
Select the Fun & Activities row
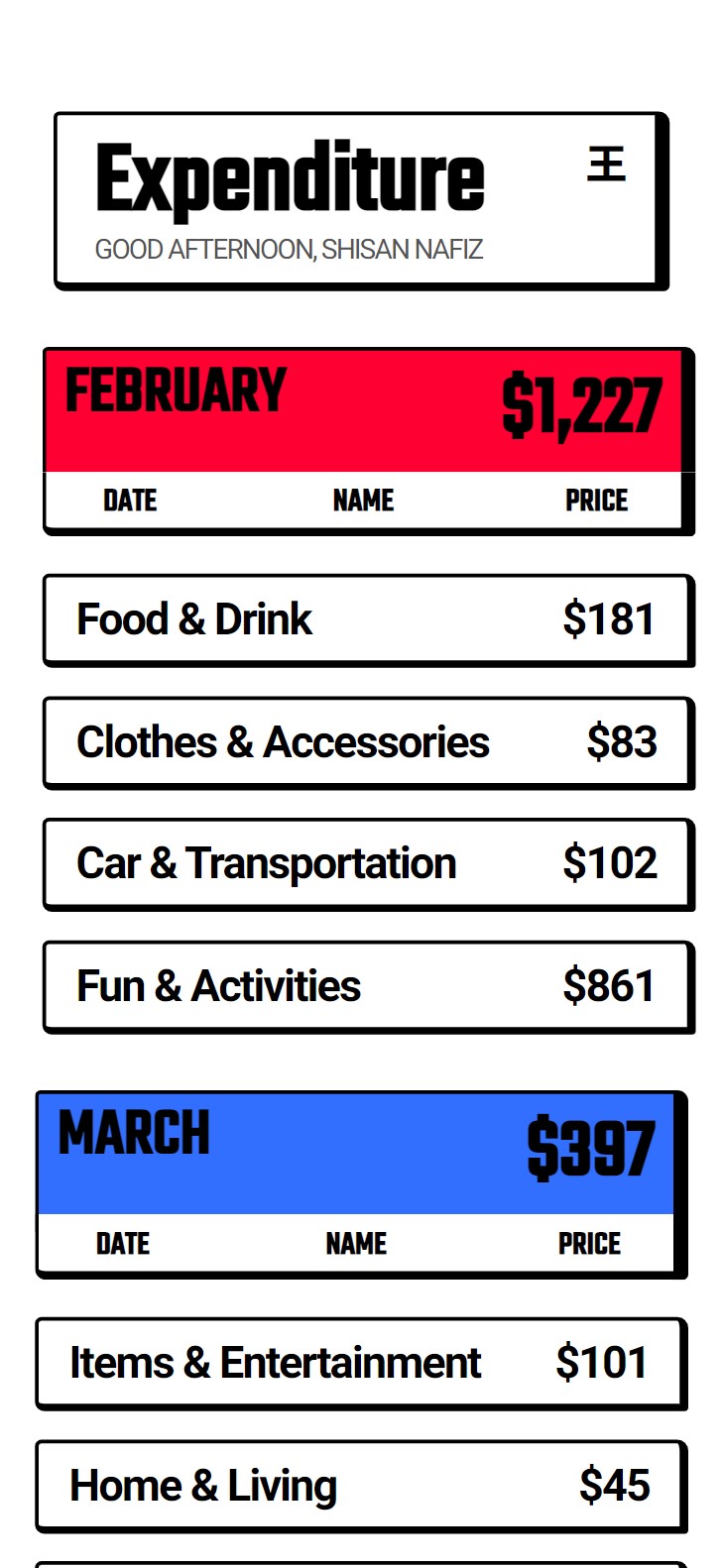coord(367,986)
